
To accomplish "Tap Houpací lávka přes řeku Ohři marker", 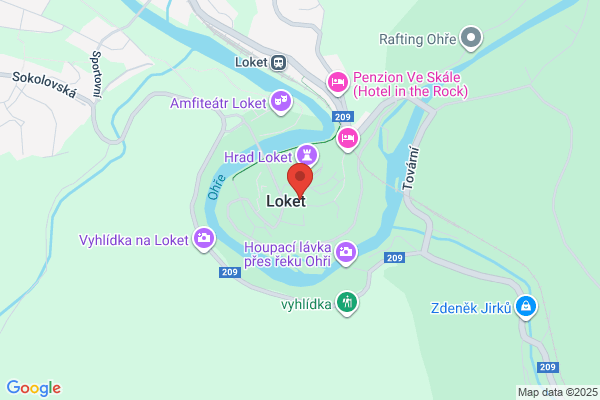I will pyautogui.click(x=346, y=253).
